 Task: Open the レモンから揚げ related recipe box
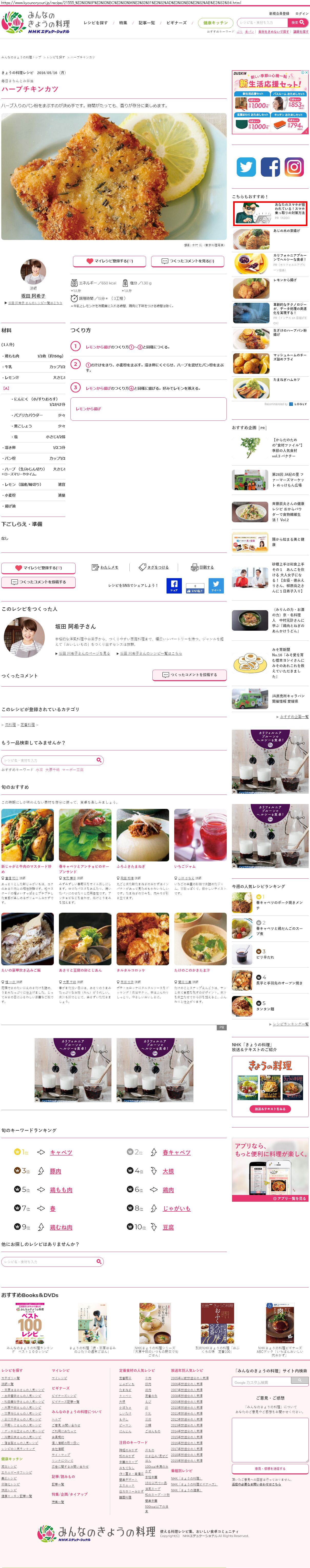click(148, 408)
